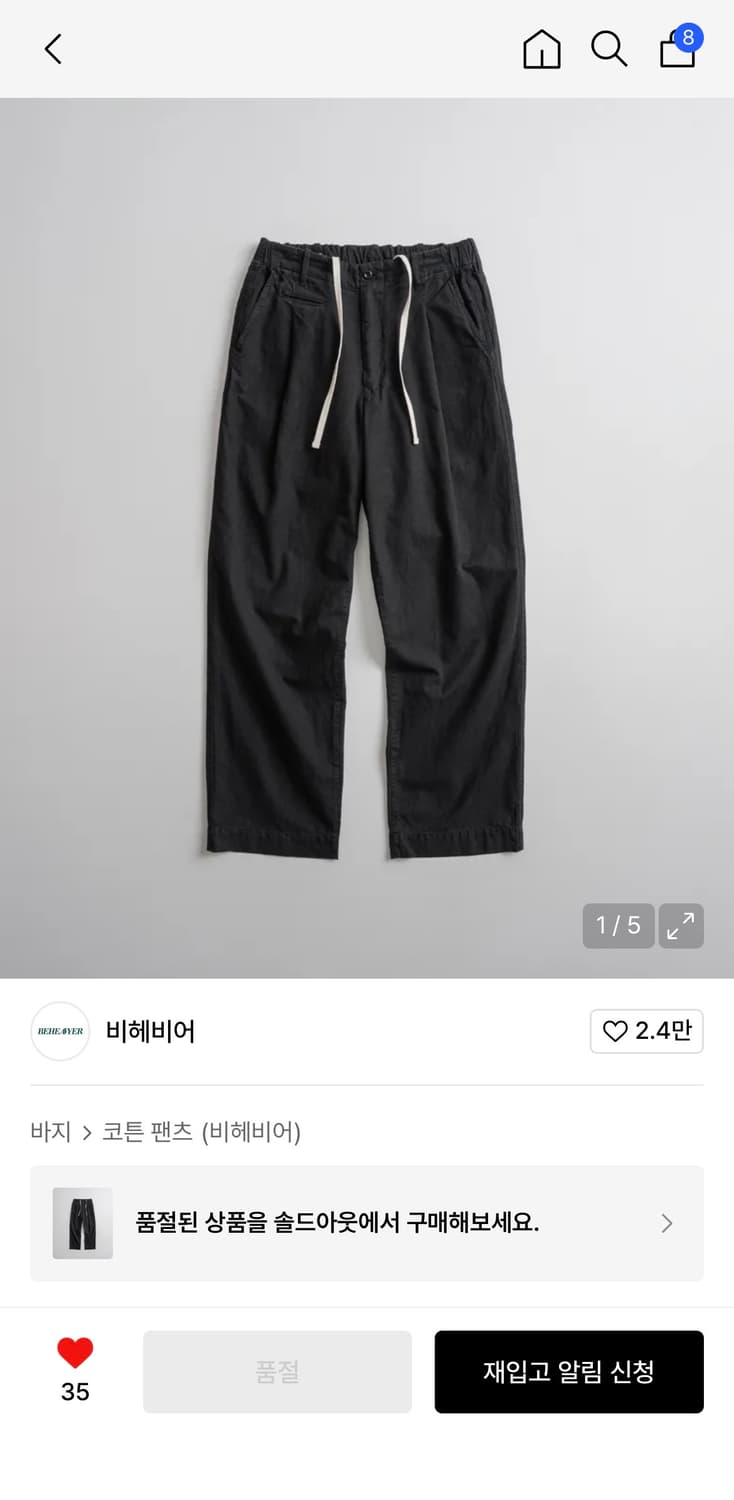Open the 비헤비어 brand logo
734x1500 pixels.
point(59,1031)
